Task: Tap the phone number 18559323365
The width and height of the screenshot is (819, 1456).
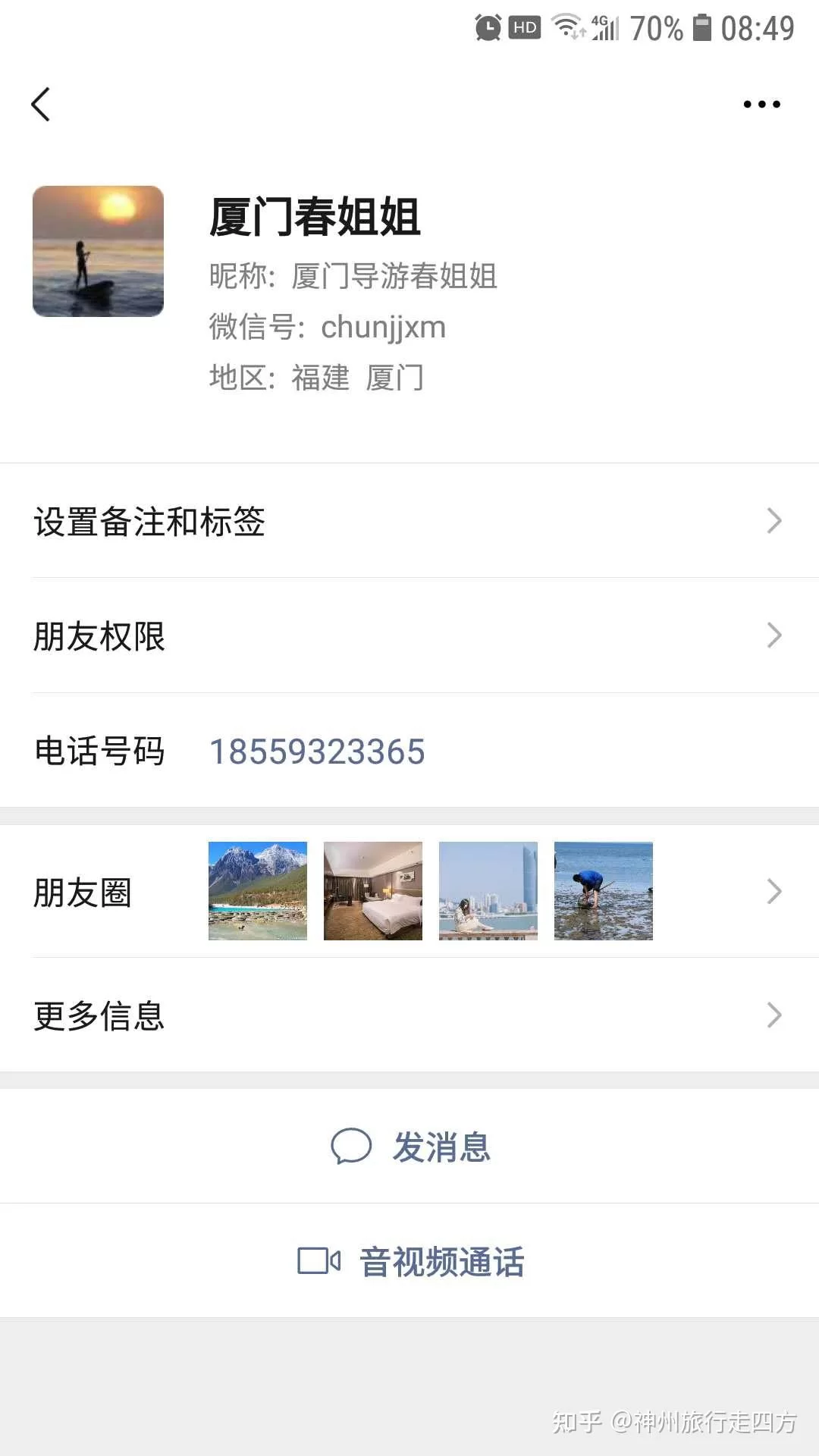Action: [x=317, y=752]
